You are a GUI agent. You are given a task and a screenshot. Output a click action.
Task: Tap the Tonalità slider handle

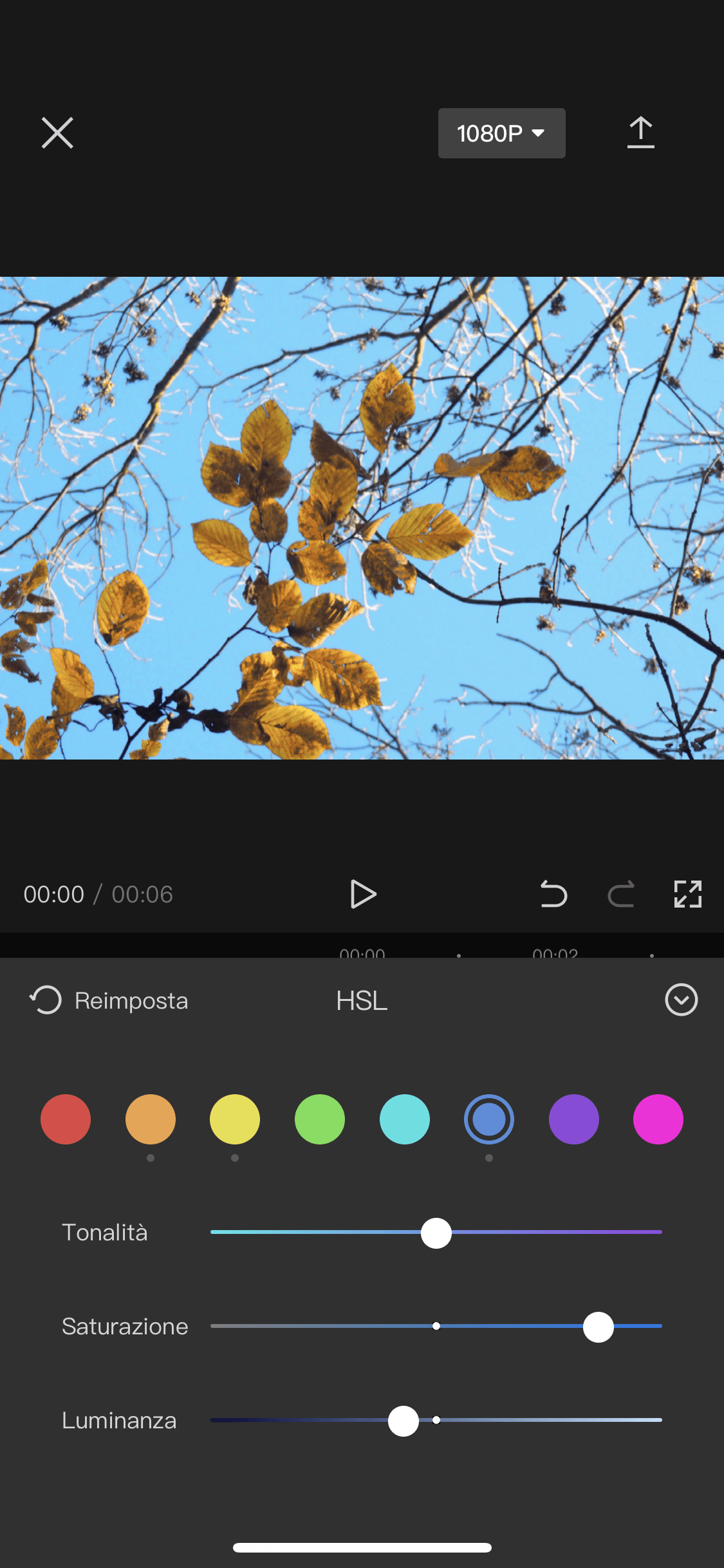(x=436, y=1233)
